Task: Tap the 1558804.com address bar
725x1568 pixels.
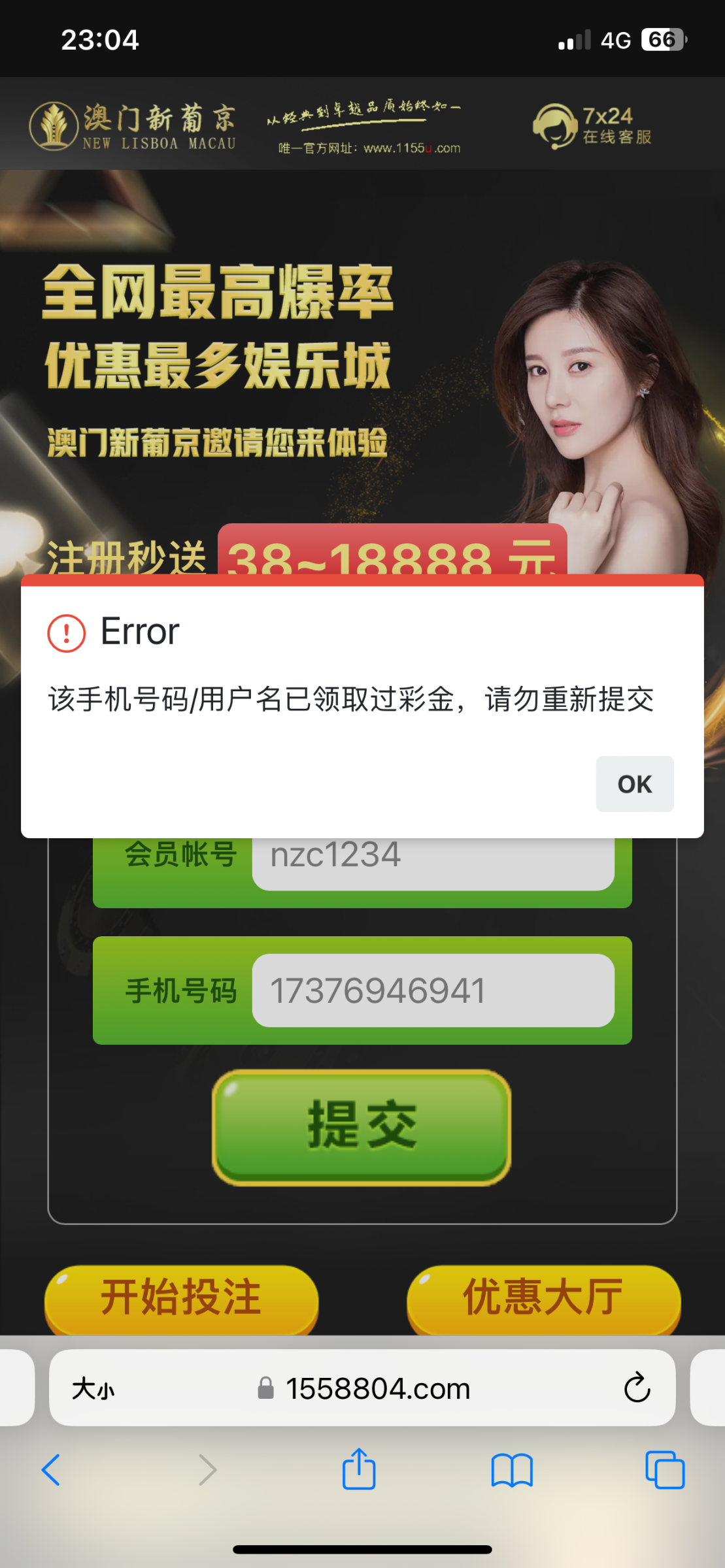Action: (378, 1389)
